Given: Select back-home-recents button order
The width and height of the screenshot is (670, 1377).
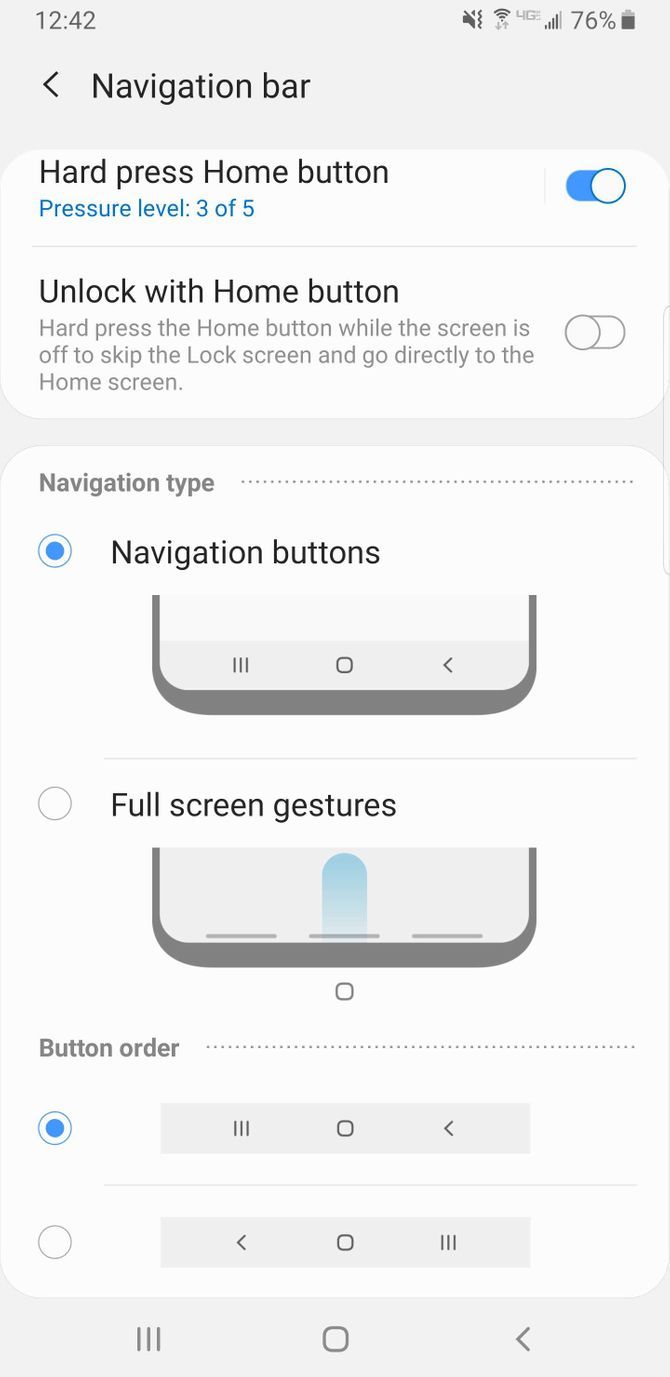Looking at the screenshot, I should coord(55,1243).
